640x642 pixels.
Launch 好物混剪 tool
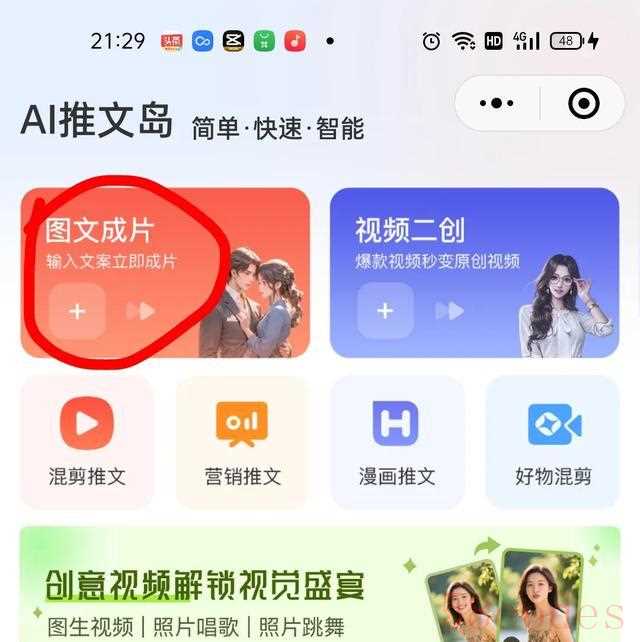[x=552, y=442]
